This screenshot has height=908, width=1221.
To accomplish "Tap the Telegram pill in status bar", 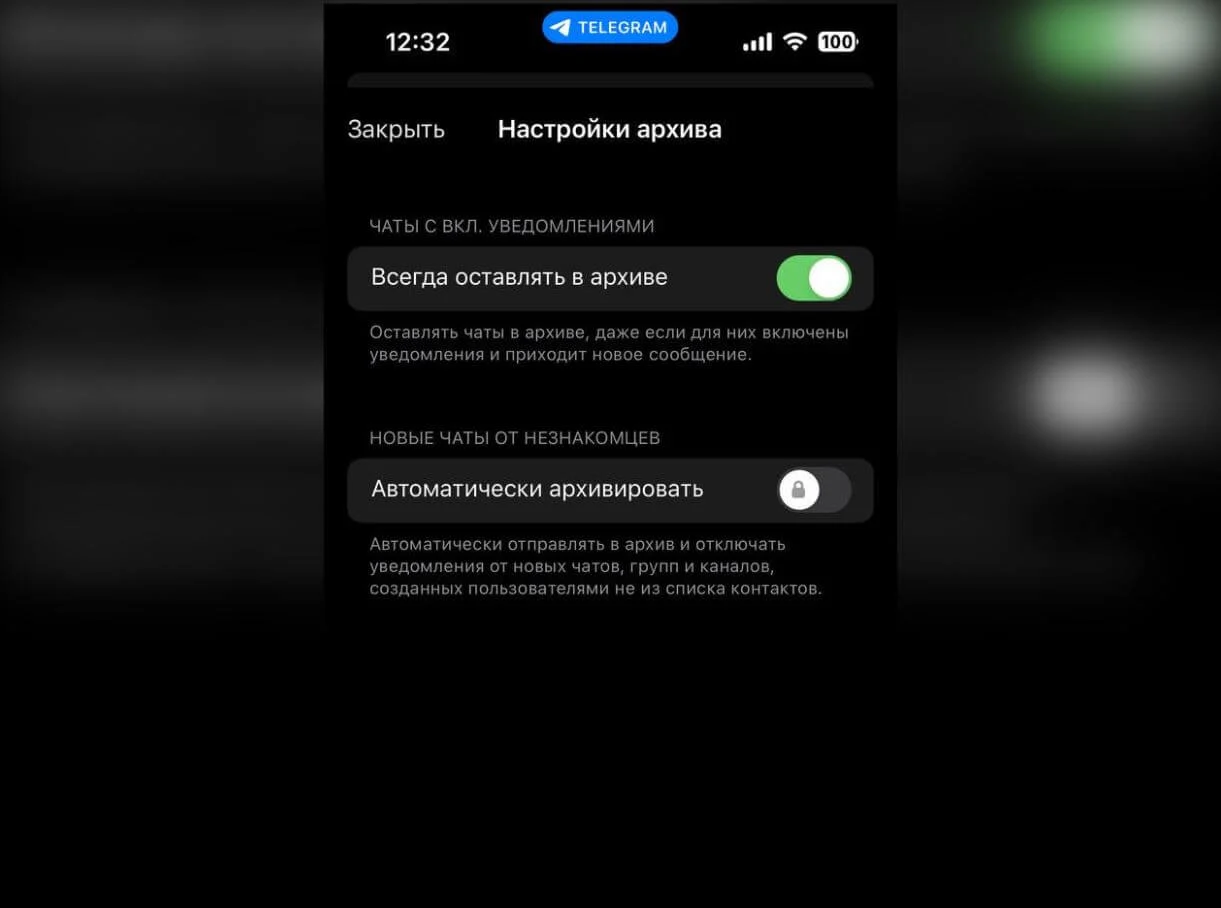I will pyautogui.click(x=610, y=28).
